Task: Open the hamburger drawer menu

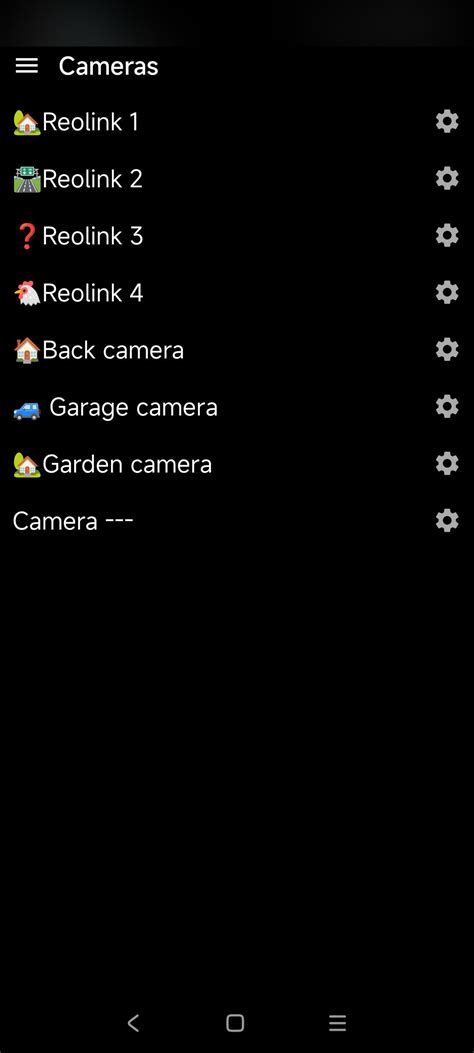Action: click(x=27, y=66)
